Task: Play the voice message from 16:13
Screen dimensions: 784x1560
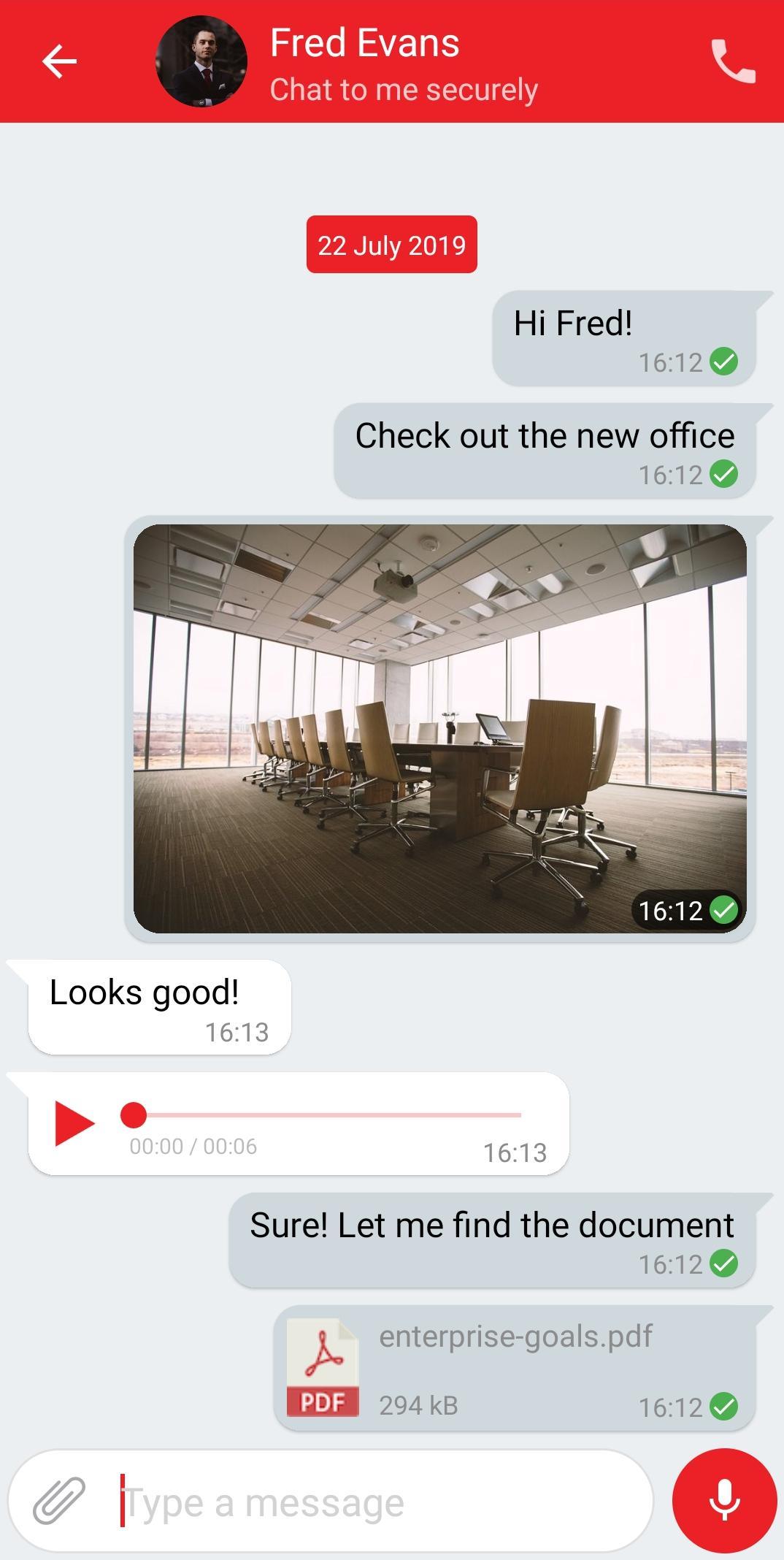Action: point(75,1123)
